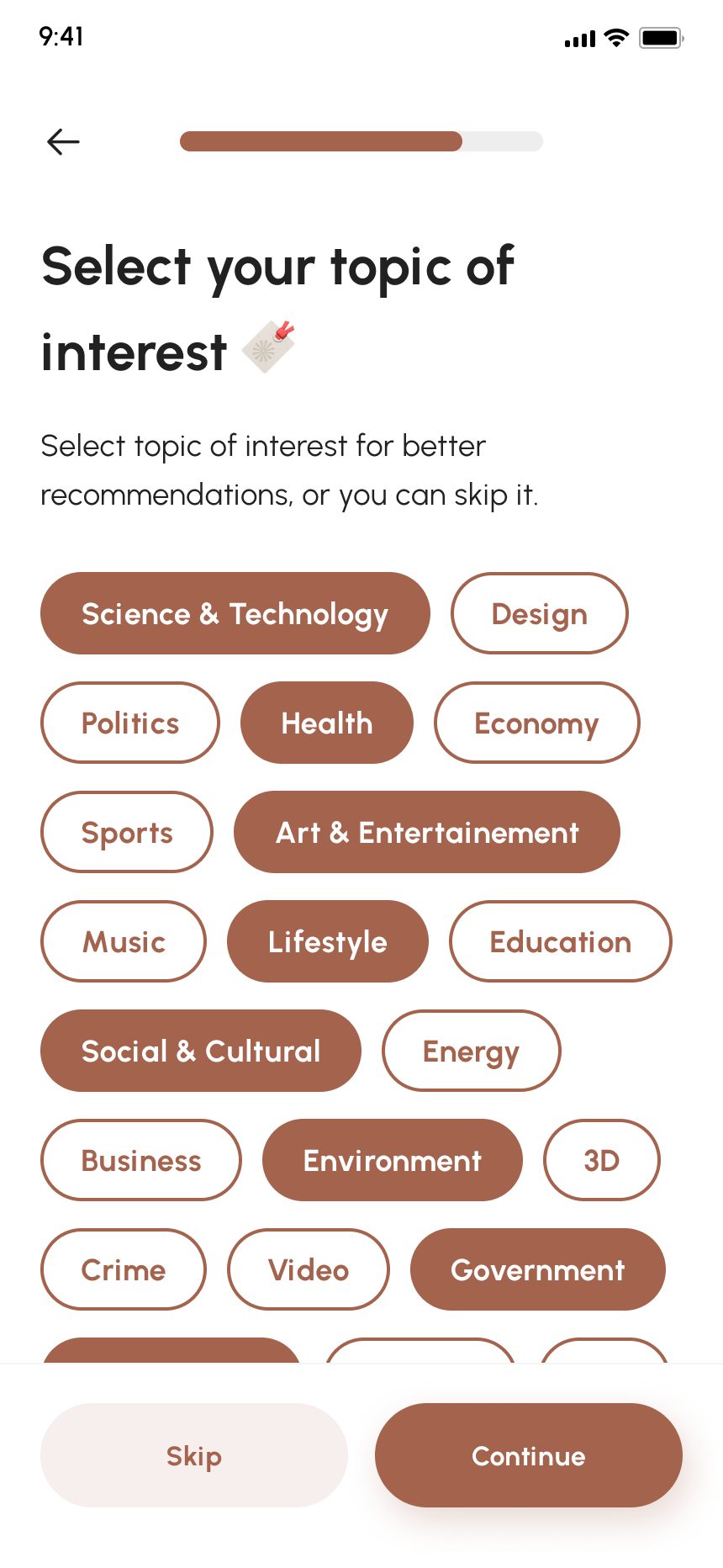This screenshot has height=1568, width=723.
Task: Remove the Environment topic
Action: (392, 1161)
